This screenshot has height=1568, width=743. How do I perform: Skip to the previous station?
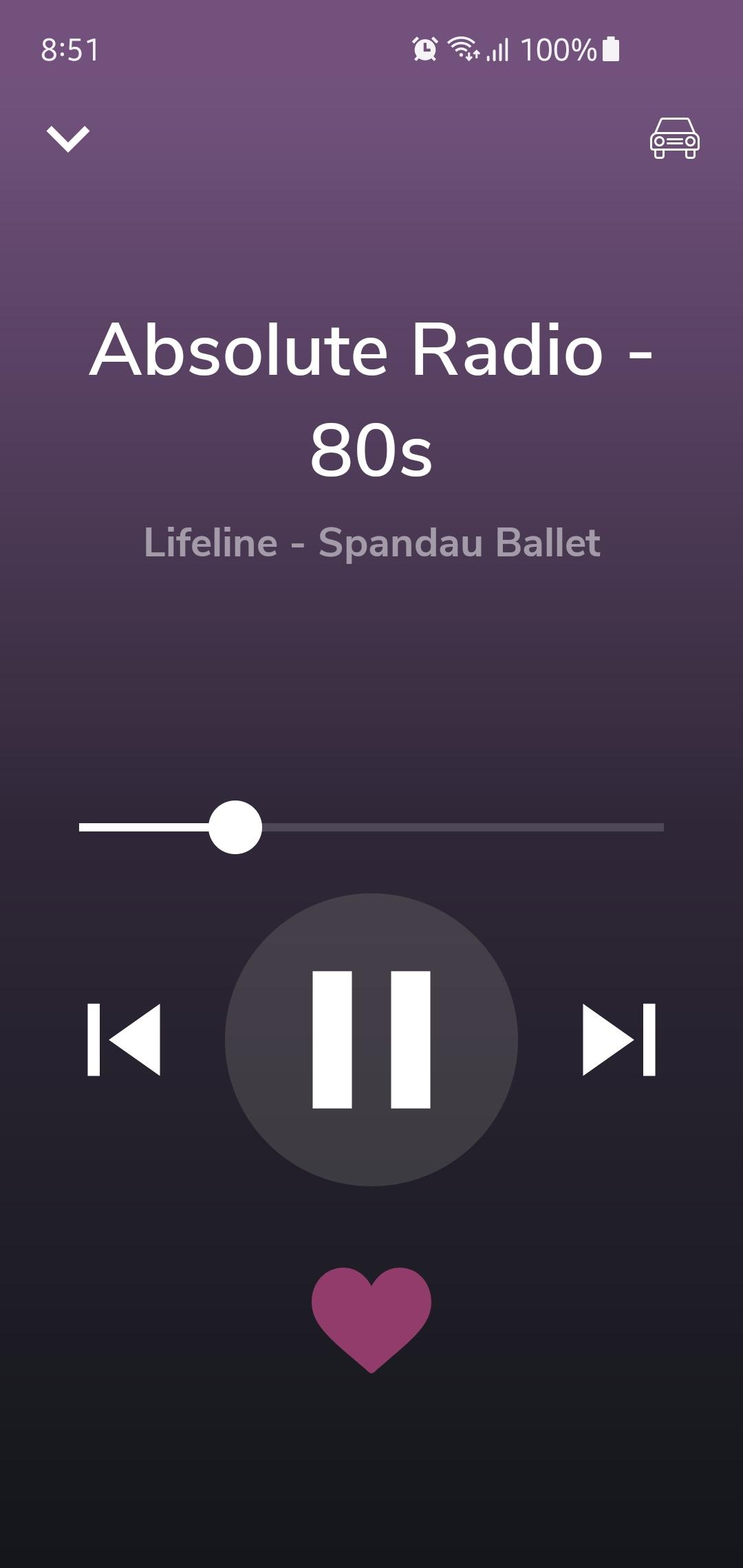pyautogui.click(x=124, y=1040)
